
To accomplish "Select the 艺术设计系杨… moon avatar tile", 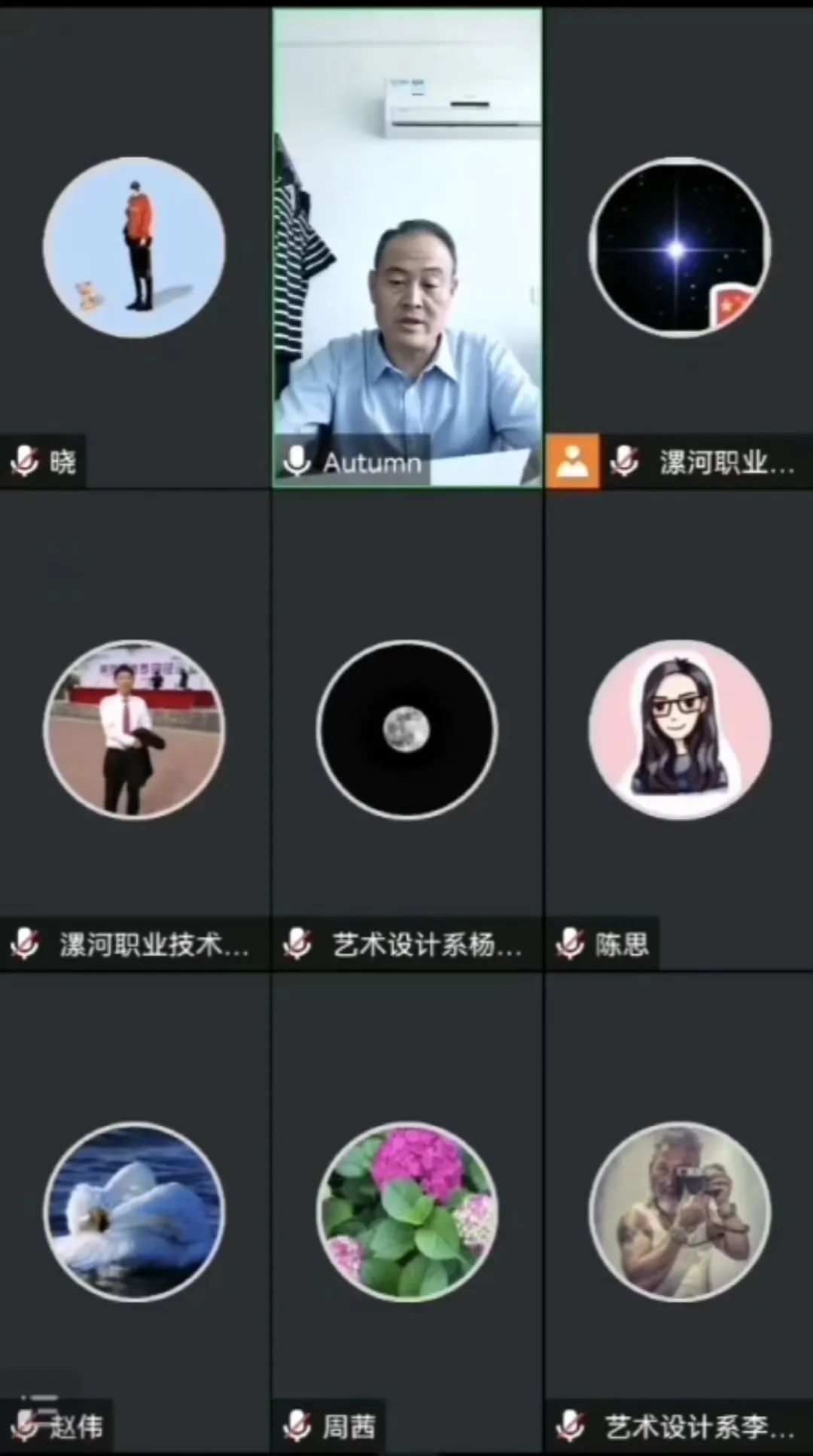I will click(x=406, y=729).
